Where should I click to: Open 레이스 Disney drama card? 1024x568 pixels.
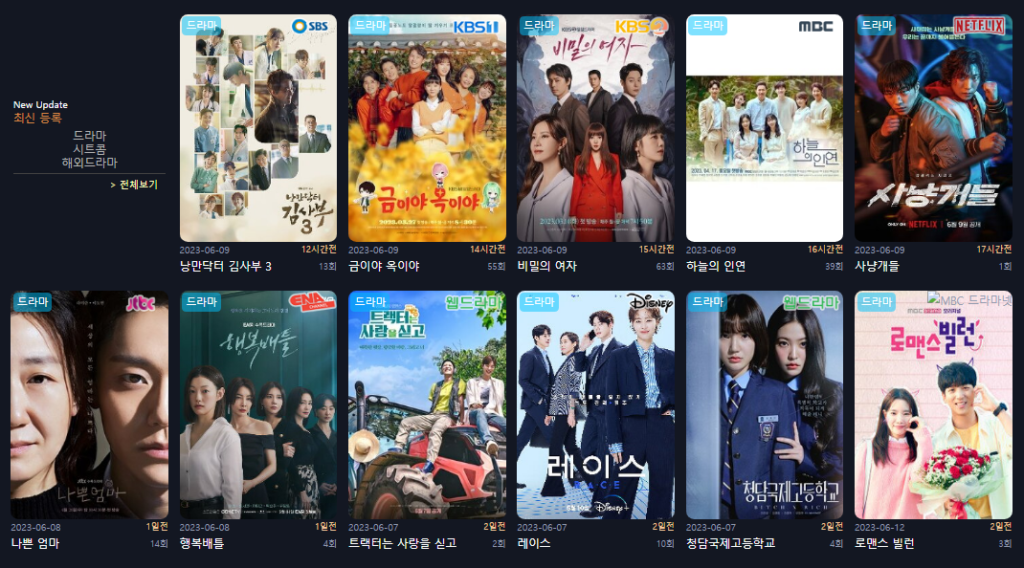(x=595, y=405)
